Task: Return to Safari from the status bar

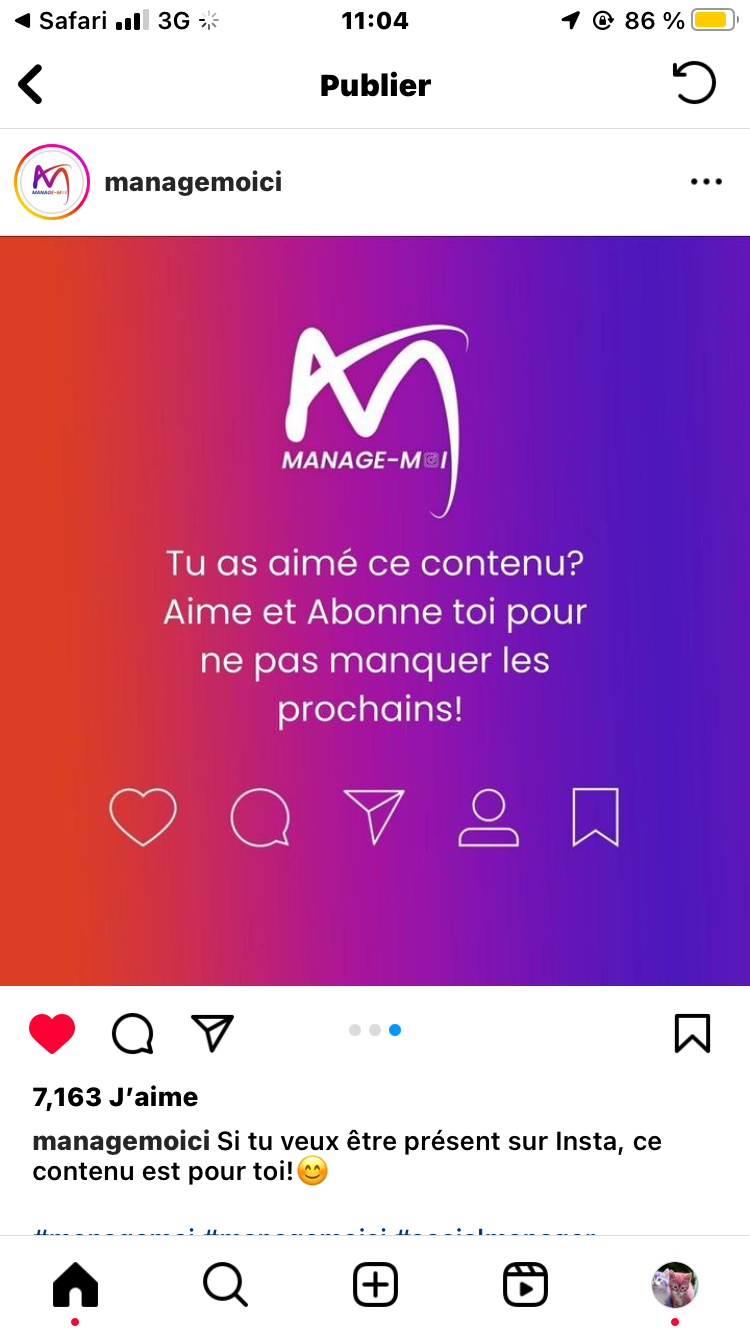Action: [60, 20]
